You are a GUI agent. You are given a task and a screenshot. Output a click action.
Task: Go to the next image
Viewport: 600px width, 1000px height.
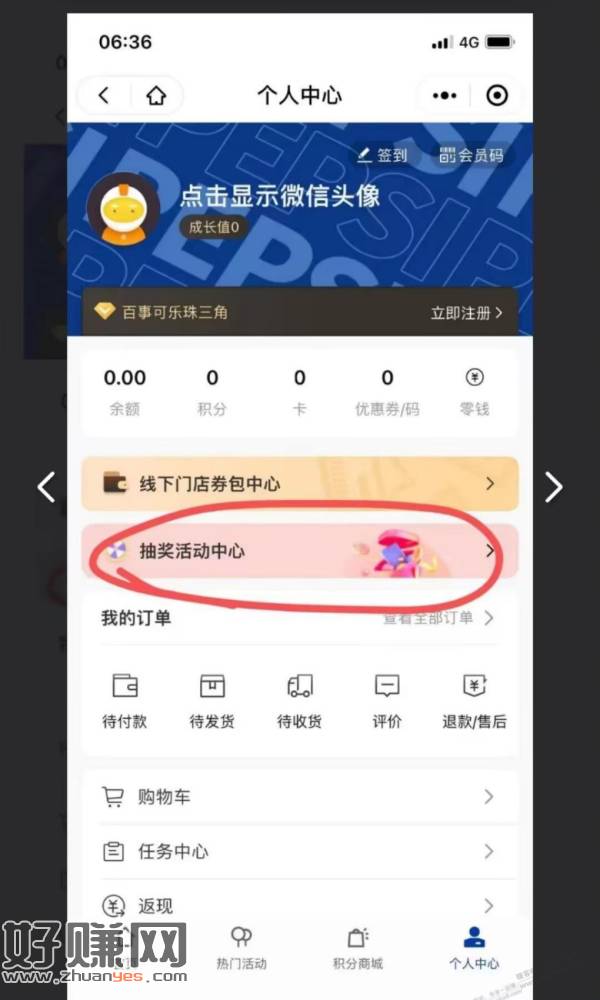click(553, 487)
